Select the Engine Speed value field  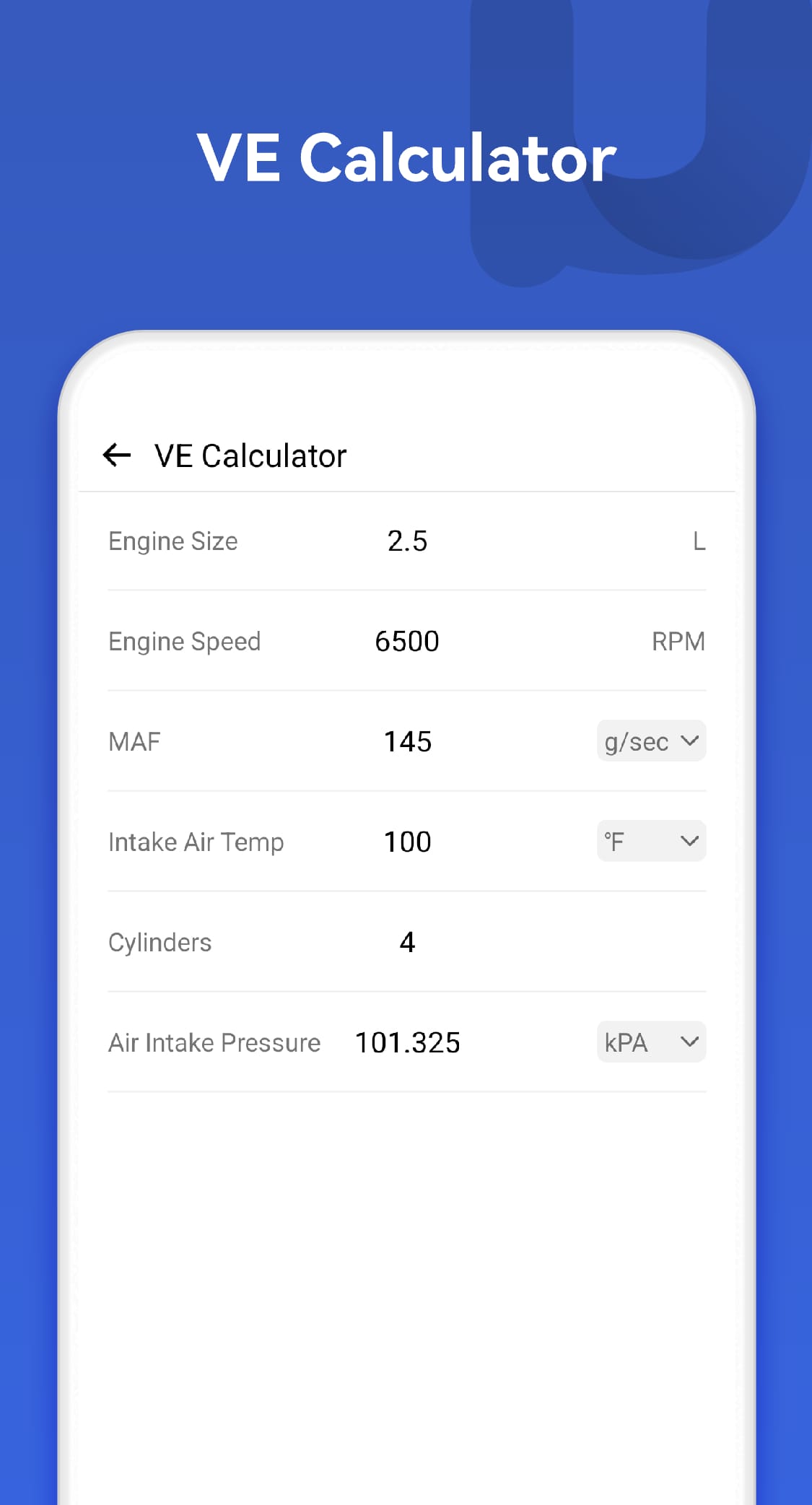(x=407, y=641)
